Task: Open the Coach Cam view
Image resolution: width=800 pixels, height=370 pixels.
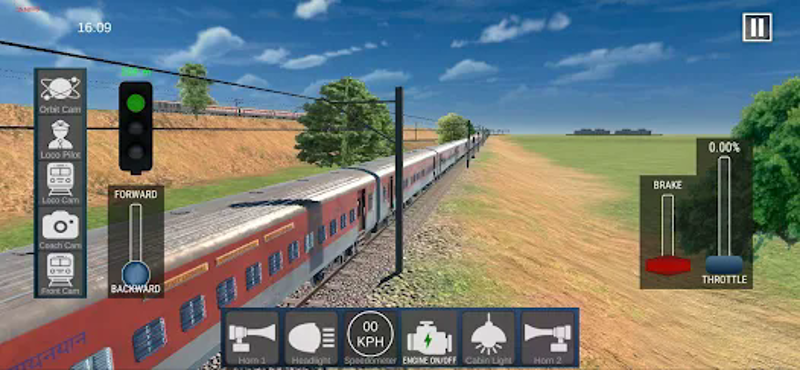Action: 60,228
